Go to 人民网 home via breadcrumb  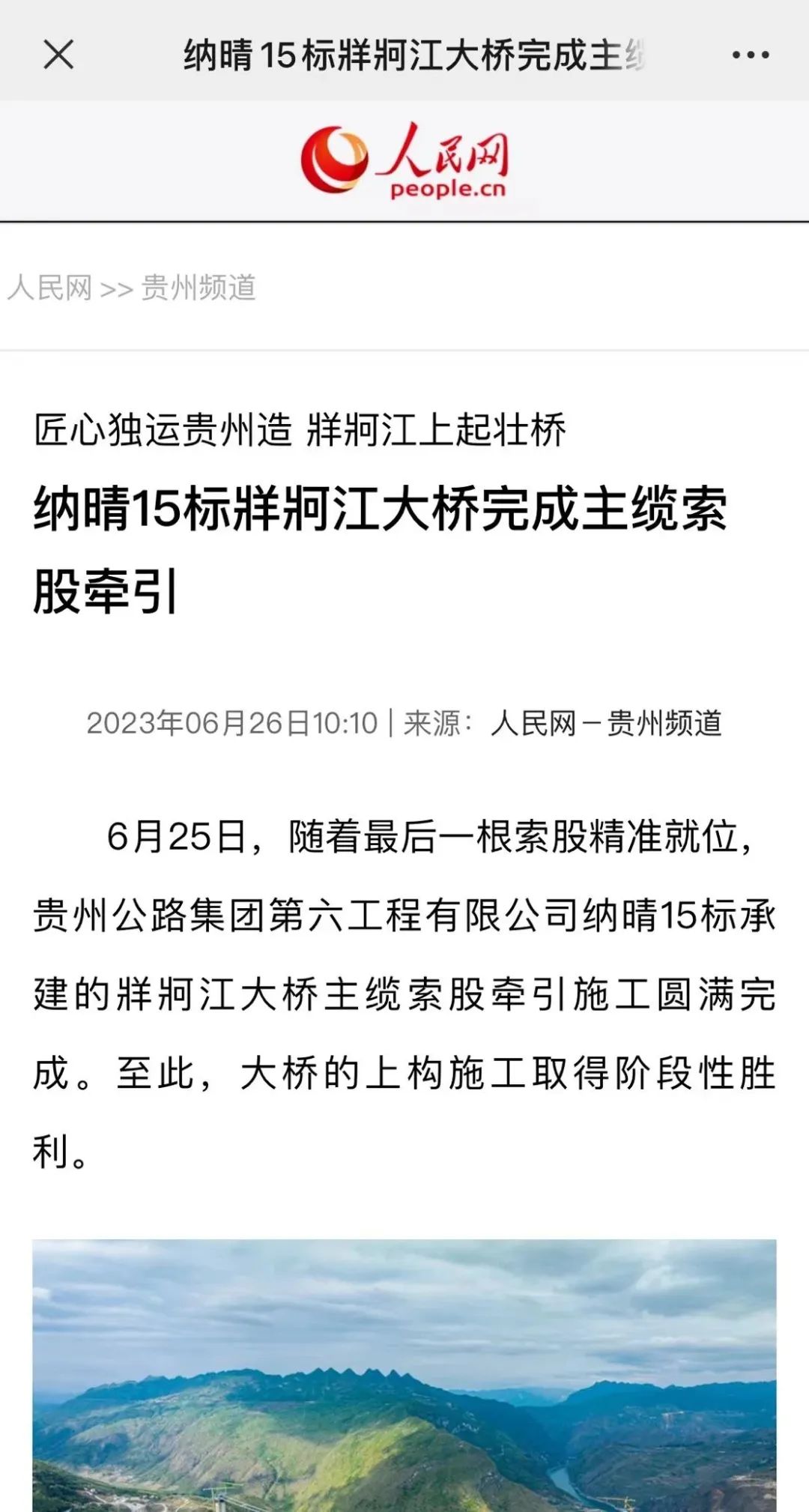click(x=50, y=288)
